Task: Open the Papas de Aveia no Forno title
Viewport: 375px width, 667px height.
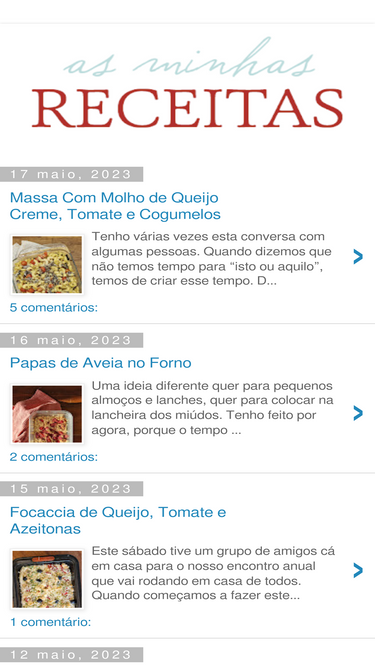Action: coord(100,363)
